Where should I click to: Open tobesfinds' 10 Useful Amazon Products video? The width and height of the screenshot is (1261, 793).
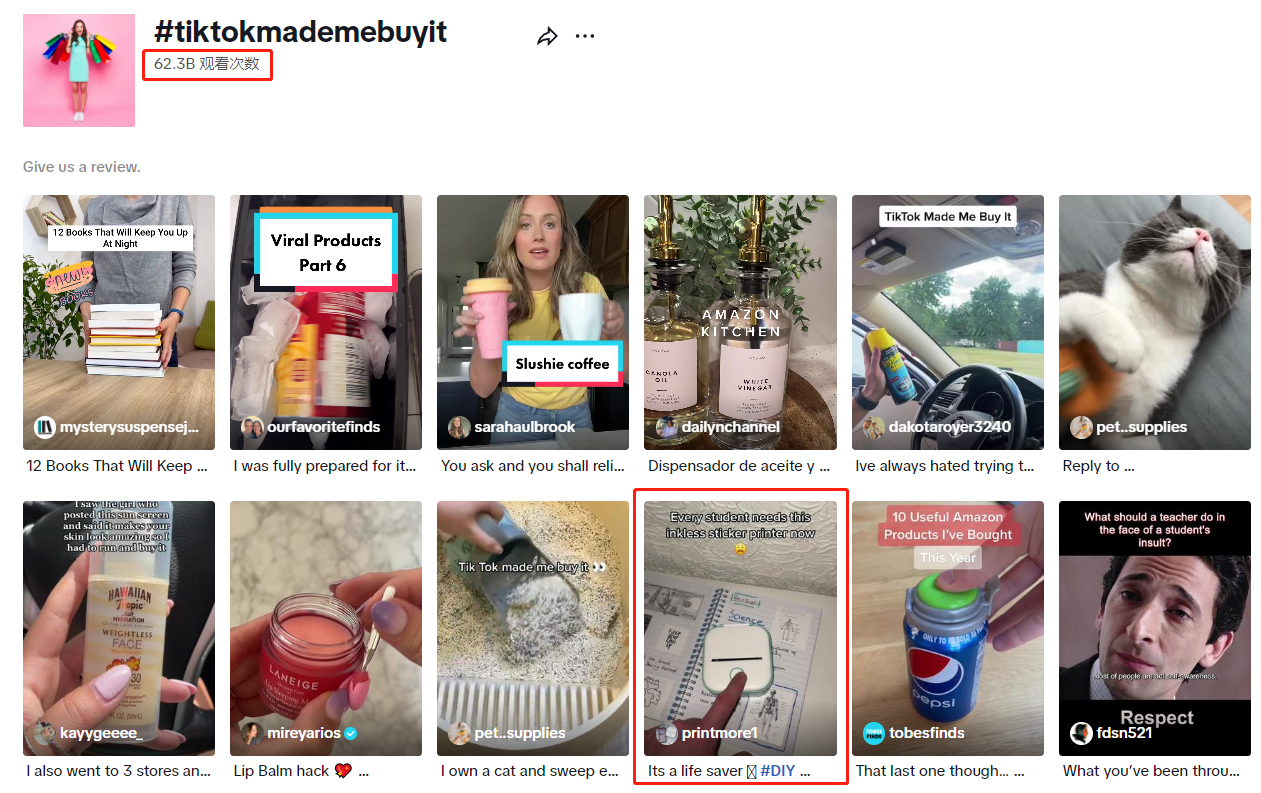tap(947, 628)
